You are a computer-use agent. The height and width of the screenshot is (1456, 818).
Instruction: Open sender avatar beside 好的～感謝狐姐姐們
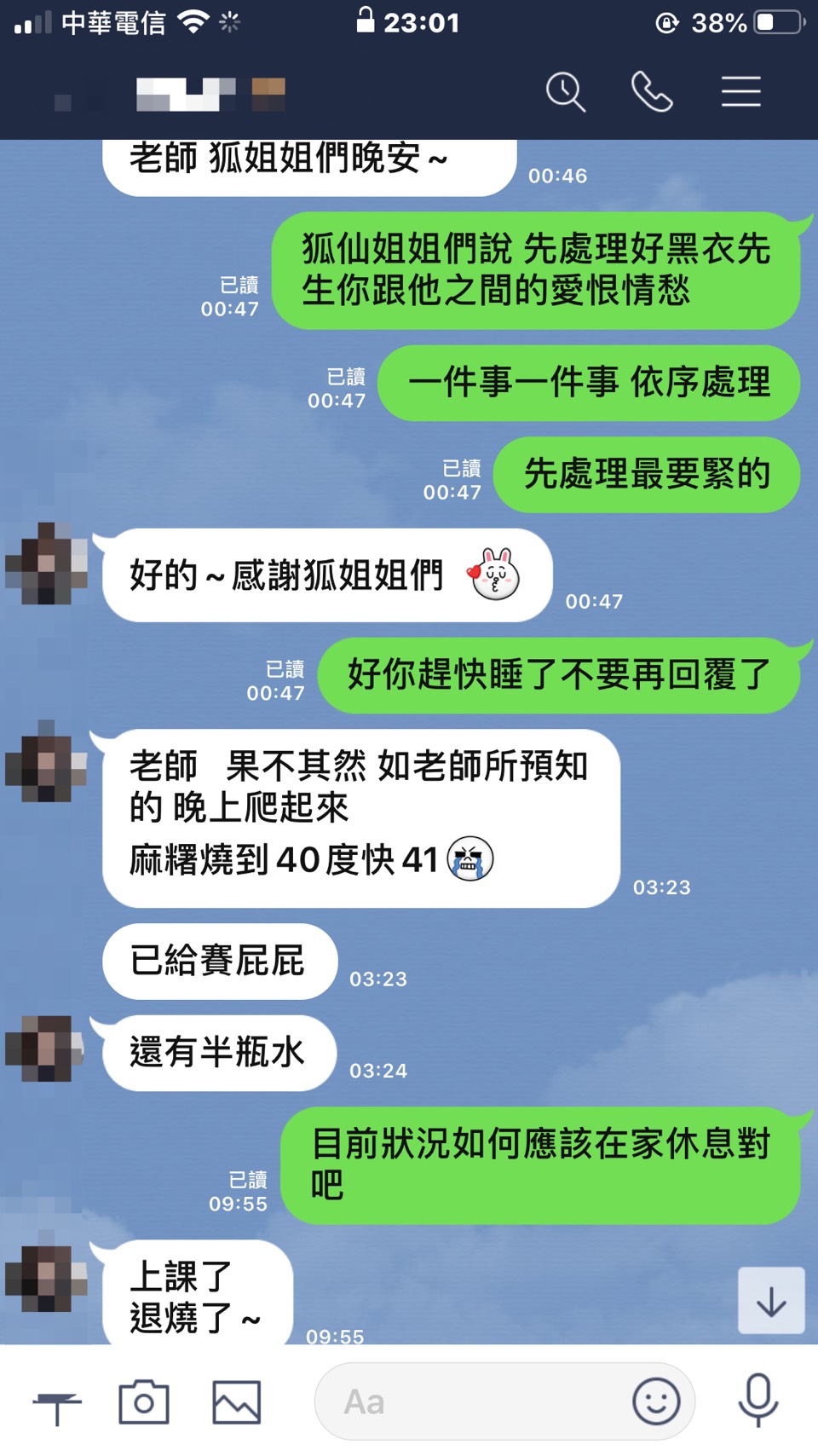click(x=47, y=563)
